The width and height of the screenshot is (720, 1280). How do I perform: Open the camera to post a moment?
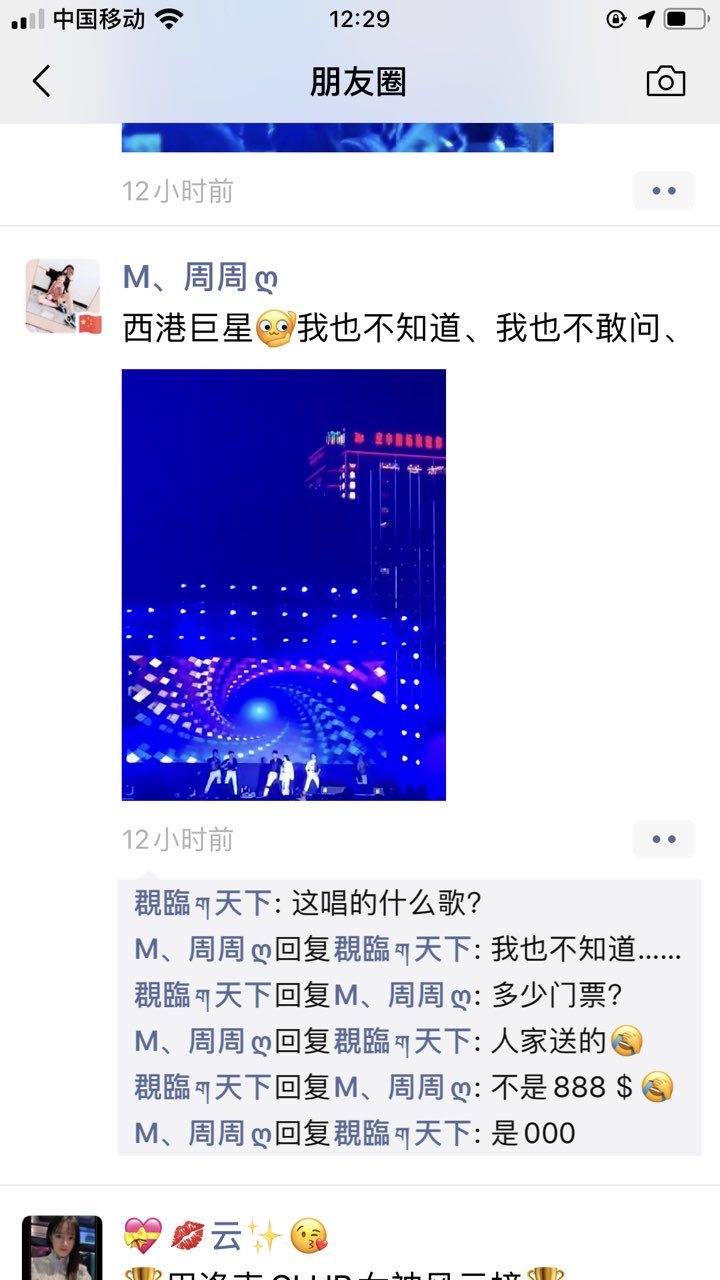[665, 81]
